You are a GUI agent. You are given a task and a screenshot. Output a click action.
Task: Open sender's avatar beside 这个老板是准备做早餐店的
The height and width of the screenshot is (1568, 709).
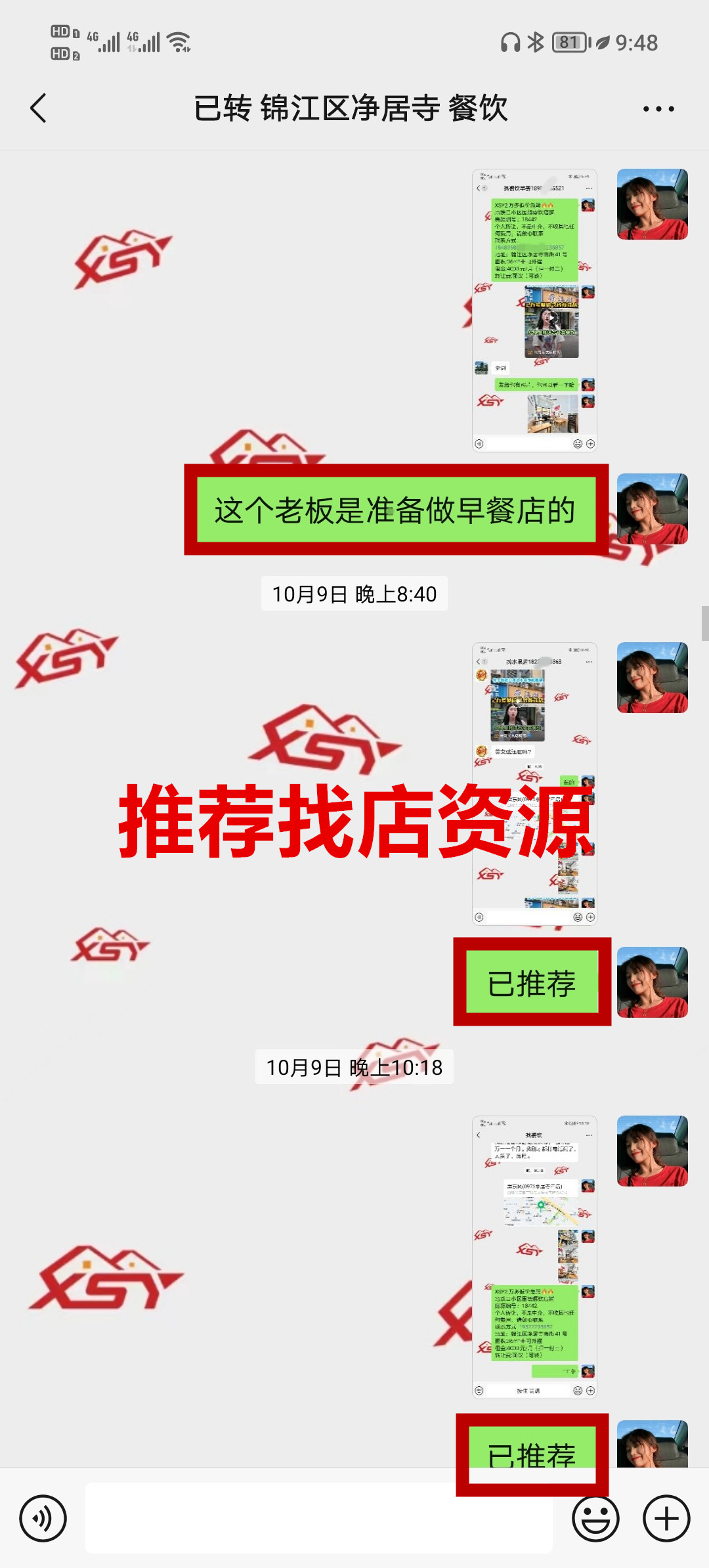(x=652, y=509)
